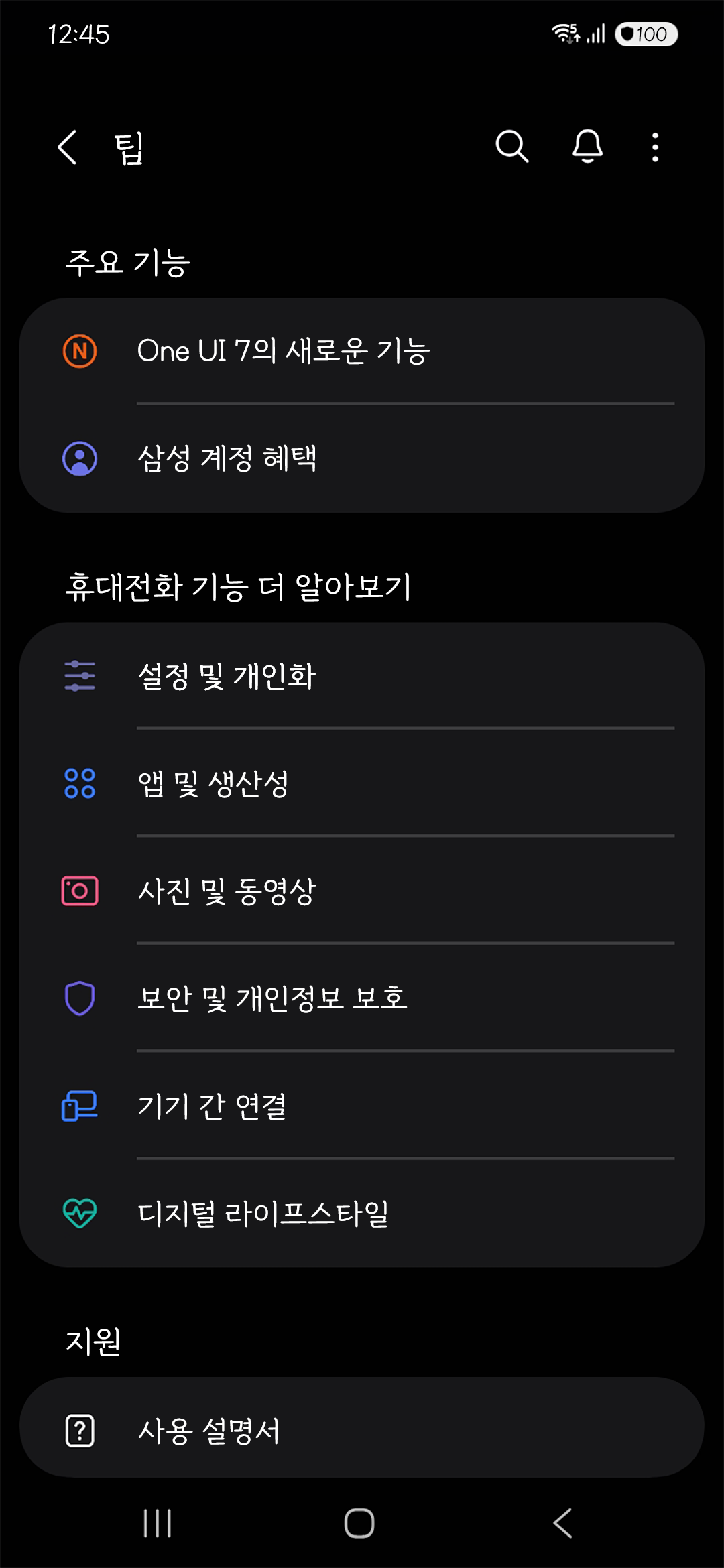724x1568 pixels.
Task: Open 설정 및 개인화 tips
Action: [362, 675]
